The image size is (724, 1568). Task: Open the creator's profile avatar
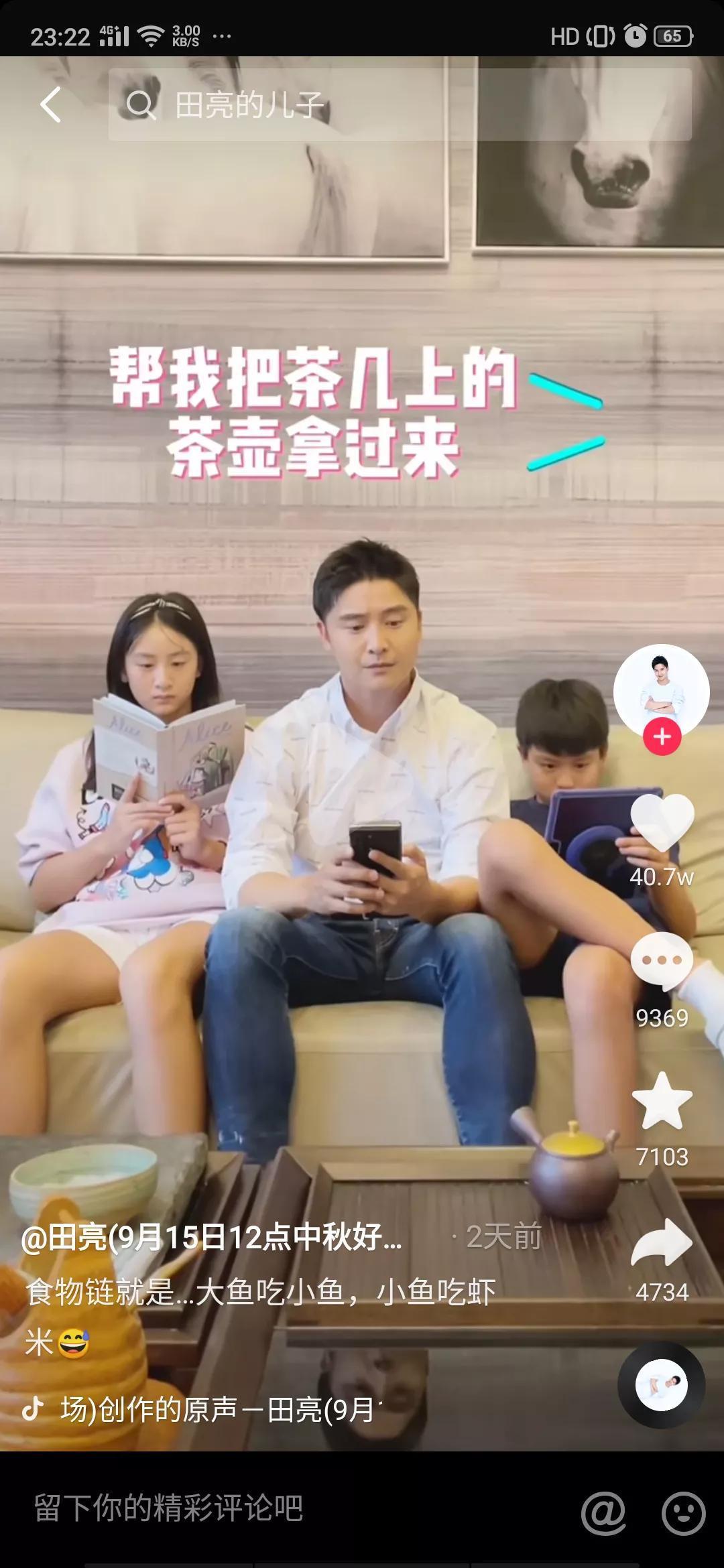pos(661,692)
